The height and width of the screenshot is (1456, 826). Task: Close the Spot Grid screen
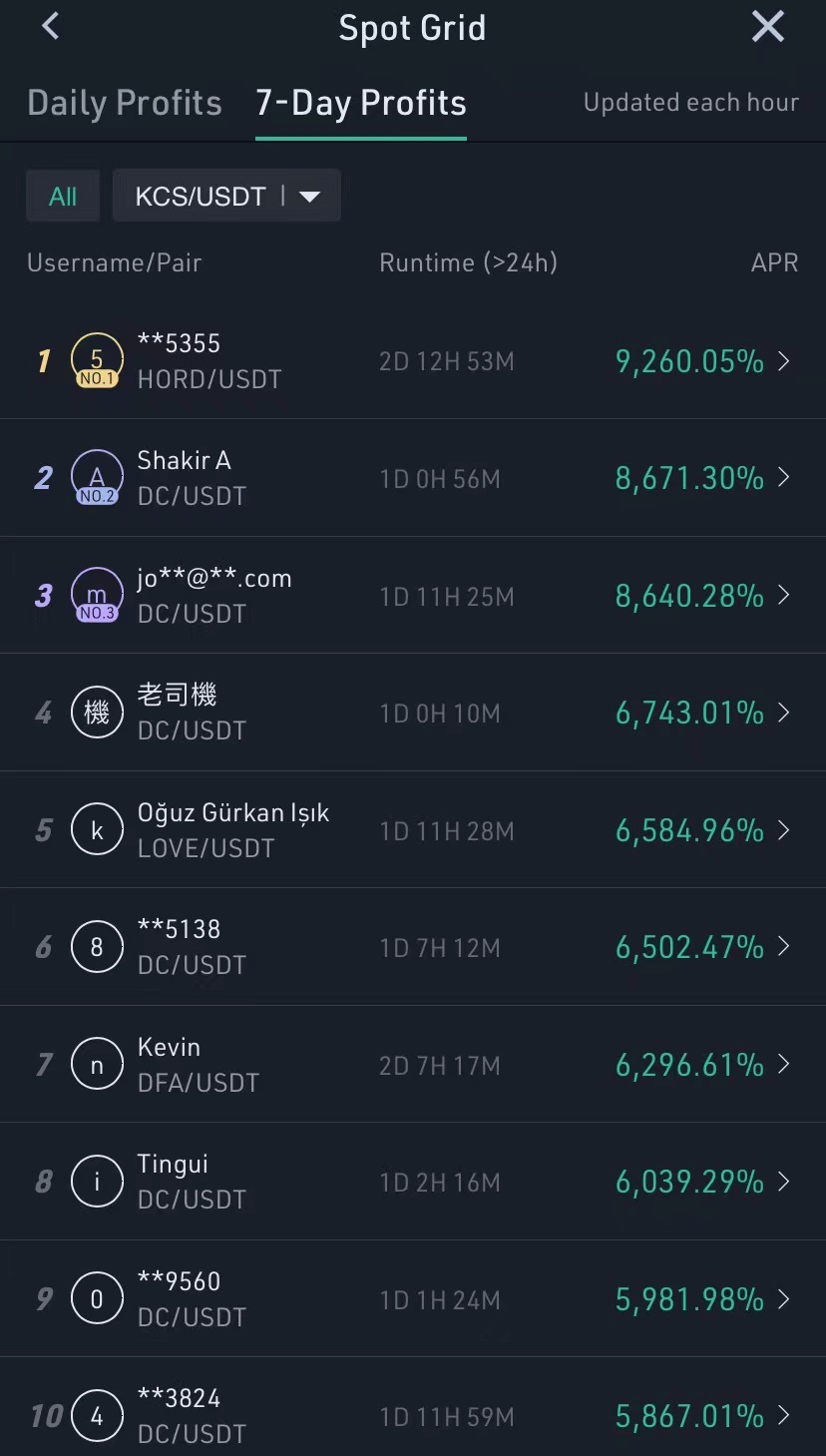tap(767, 26)
